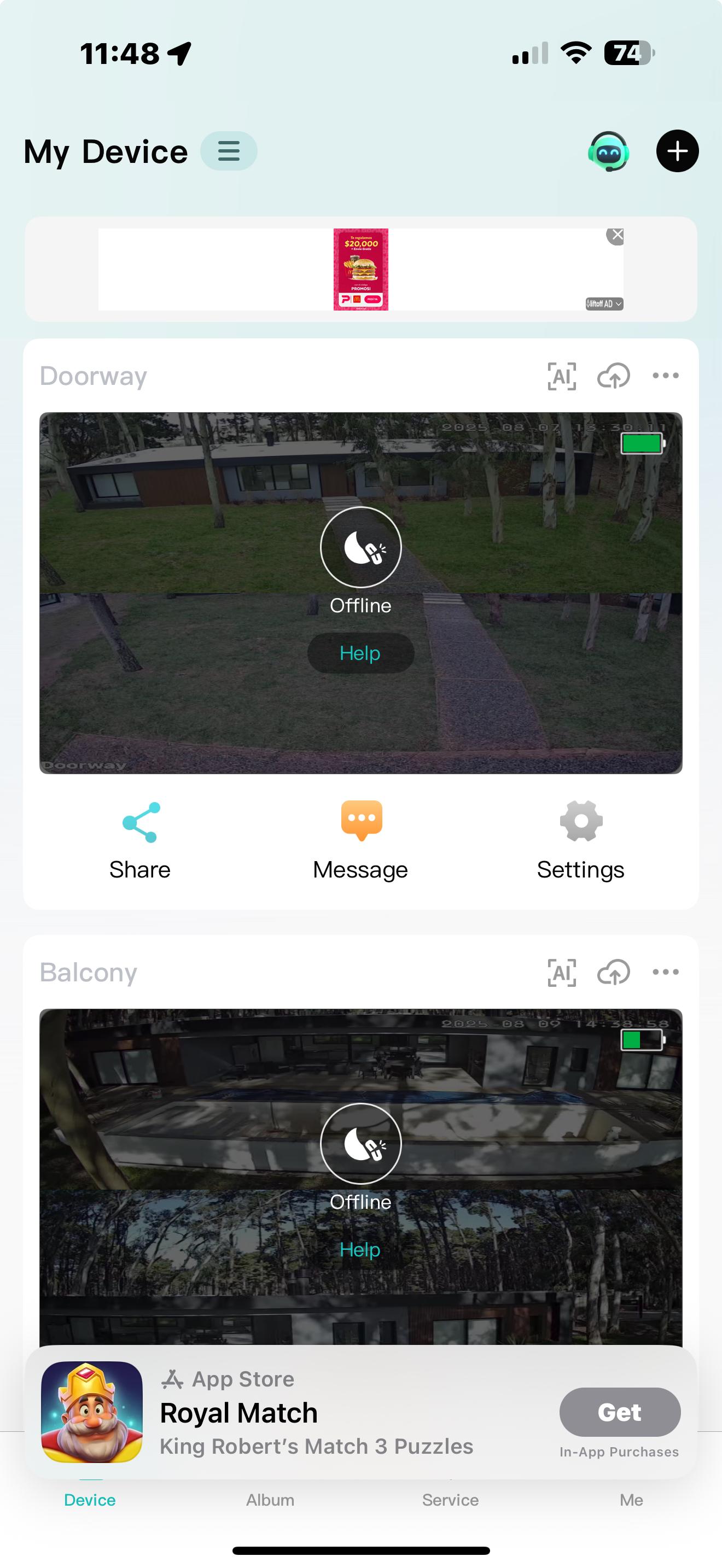Screen dimensions: 722x1568
Task: Open AI detection for Balcony camera
Action: [x=561, y=972]
